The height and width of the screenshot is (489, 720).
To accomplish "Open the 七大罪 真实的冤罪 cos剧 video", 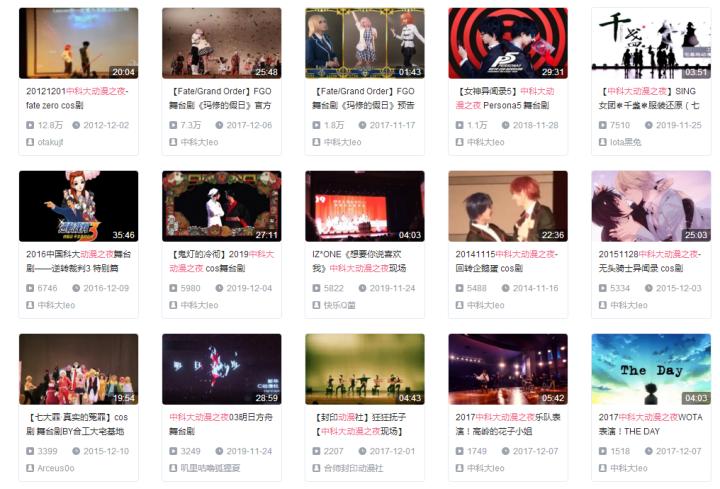I will point(78,368).
